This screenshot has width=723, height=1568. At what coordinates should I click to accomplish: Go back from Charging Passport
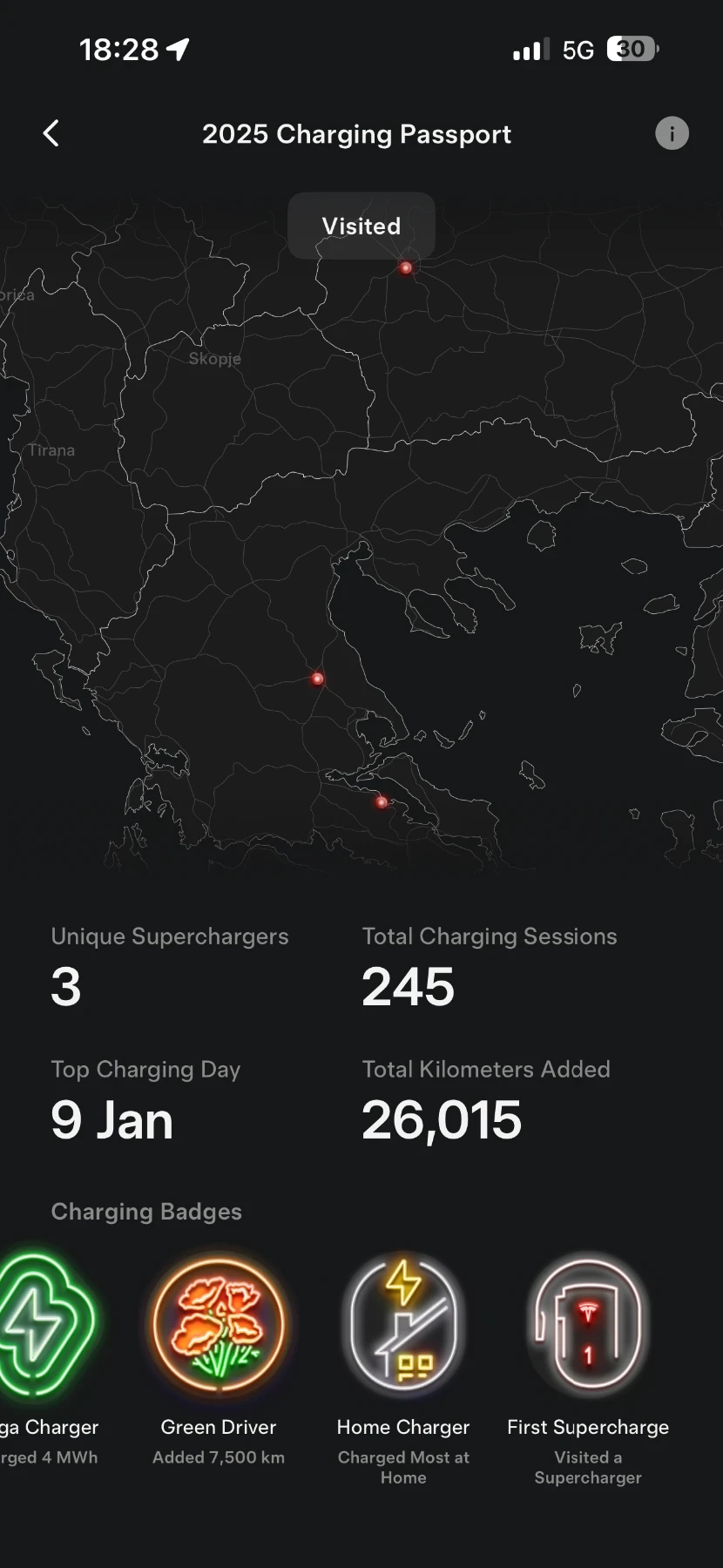(x=51, y=133)
